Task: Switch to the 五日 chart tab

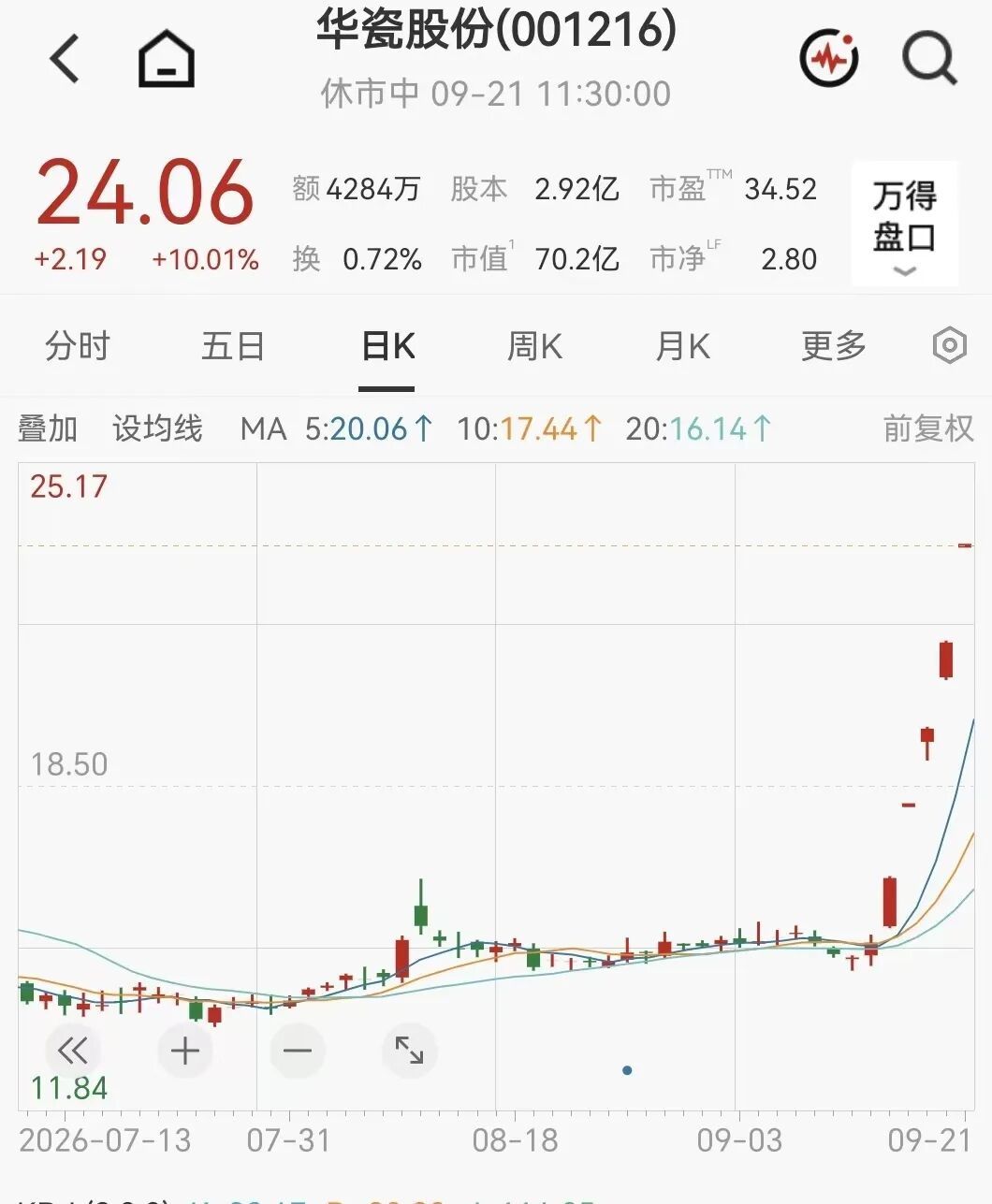Action: [x=233, y=346]
